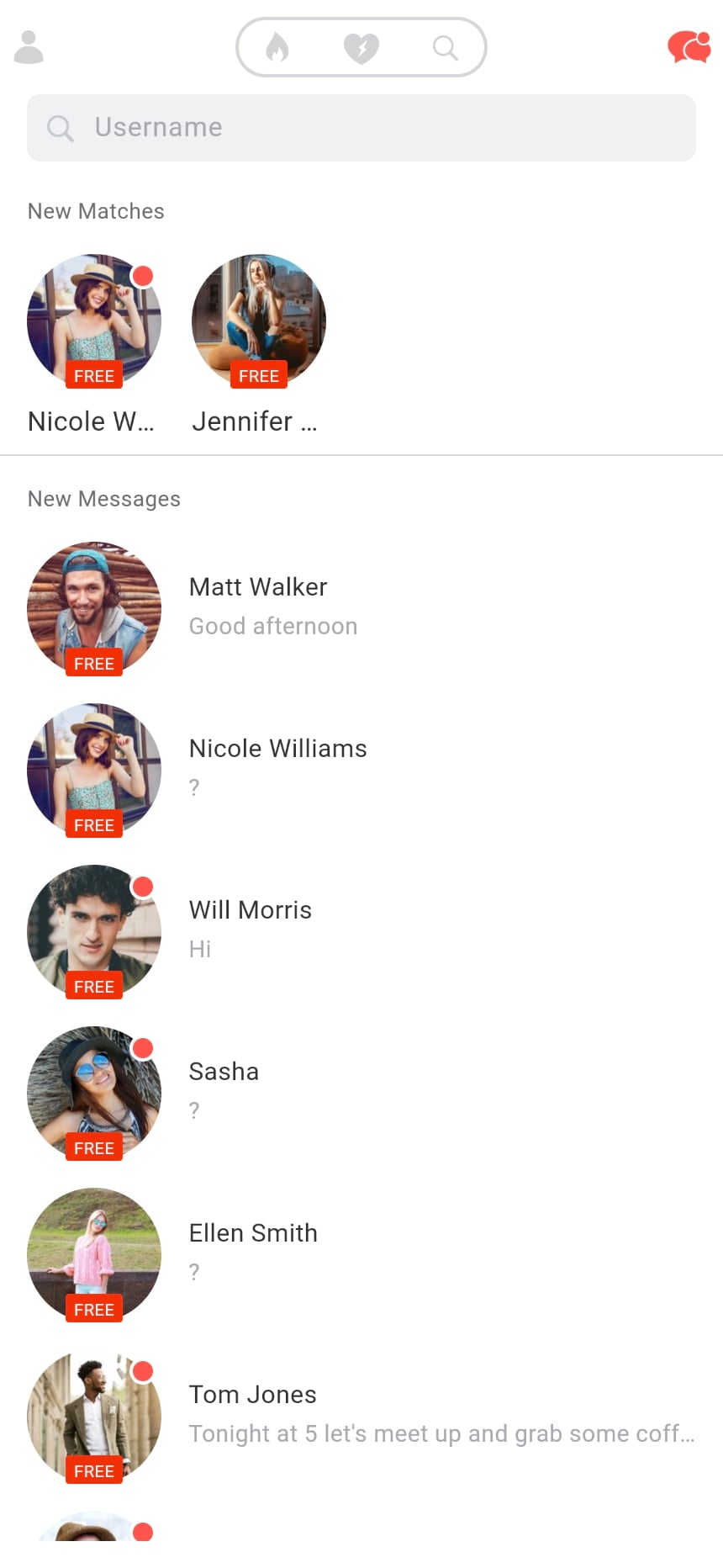Open new match Nicole W...
This screenshot has width=723, height=1568.
94,345
